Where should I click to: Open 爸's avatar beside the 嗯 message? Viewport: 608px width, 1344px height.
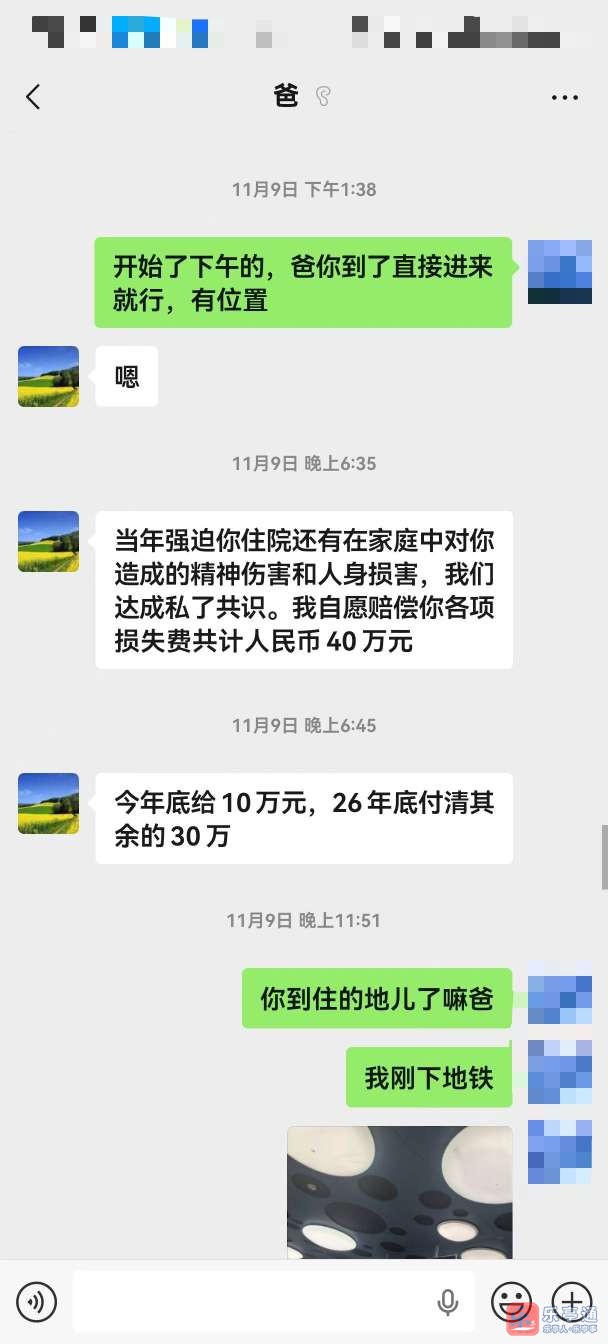pyautogui.click(x=48, y=376)
